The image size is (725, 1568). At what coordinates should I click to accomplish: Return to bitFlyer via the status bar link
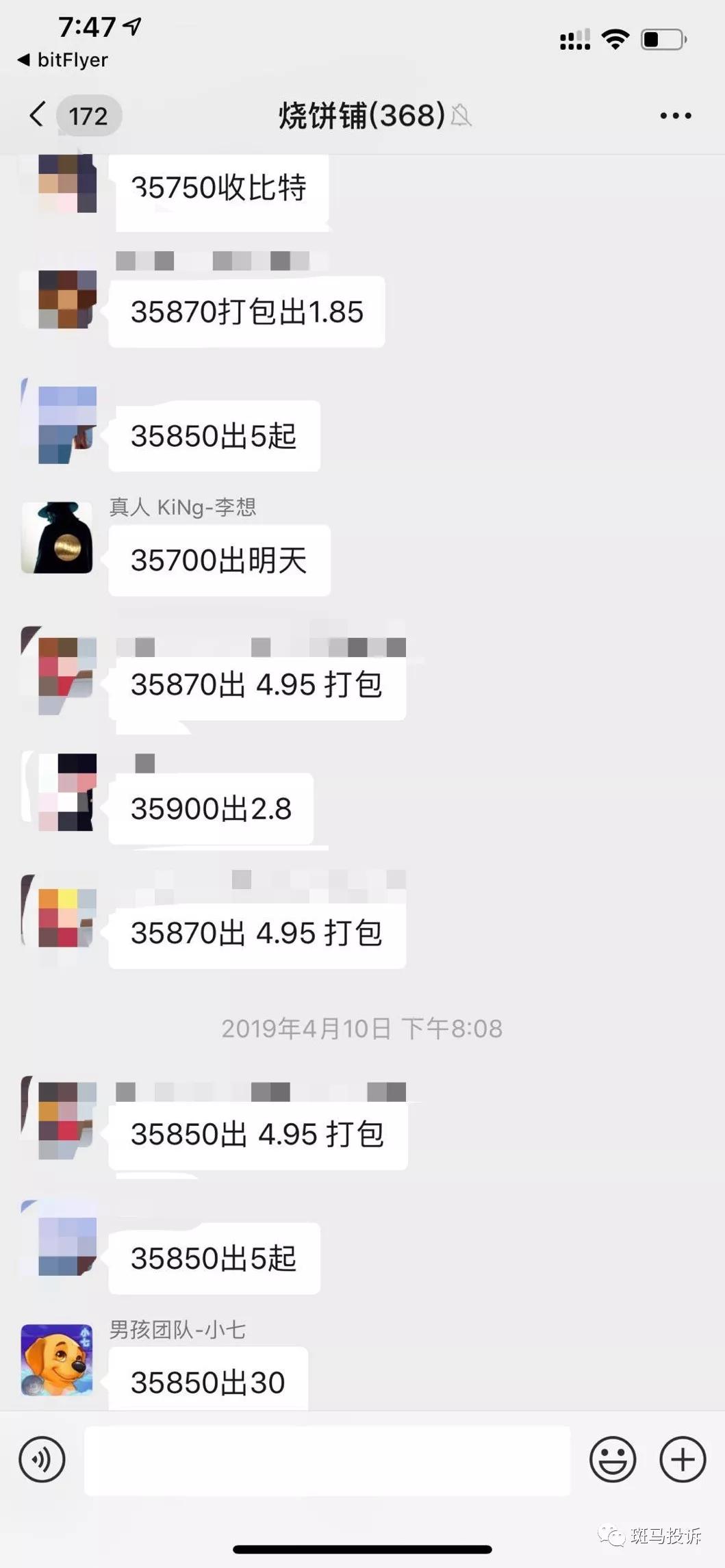click(x=63, y=60)
